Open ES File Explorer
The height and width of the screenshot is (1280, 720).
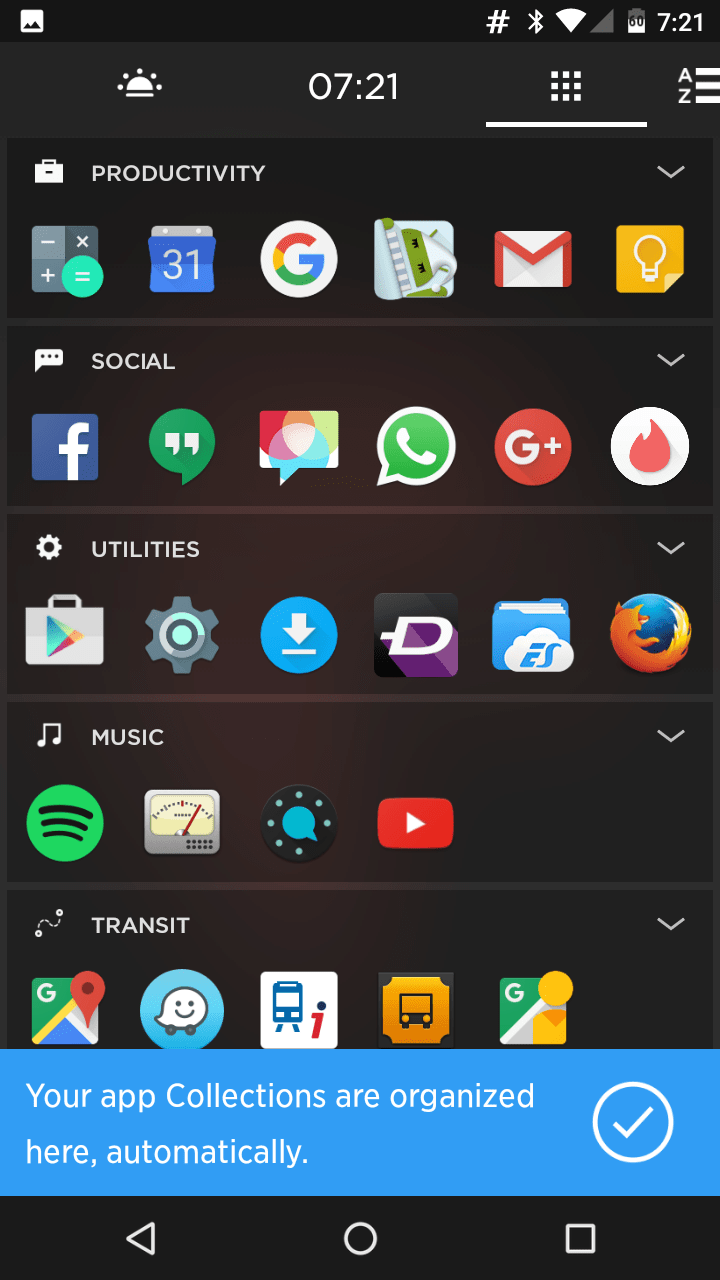click(533, 635)
